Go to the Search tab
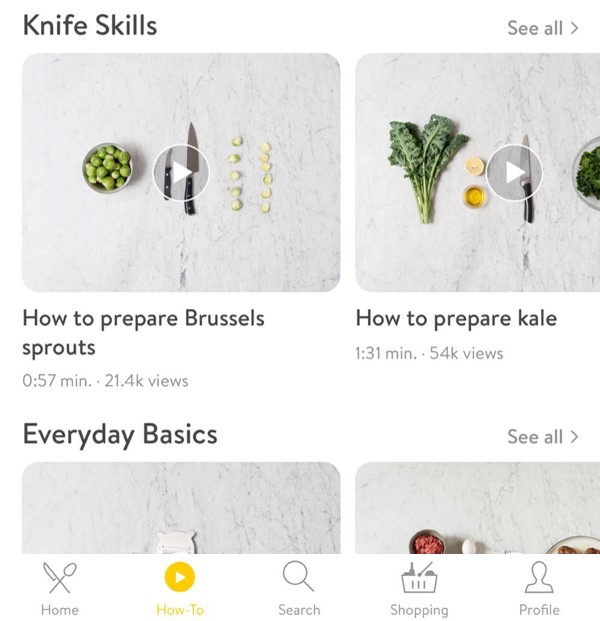This screenshot has width=600, height=621. [x=298, y=588]
